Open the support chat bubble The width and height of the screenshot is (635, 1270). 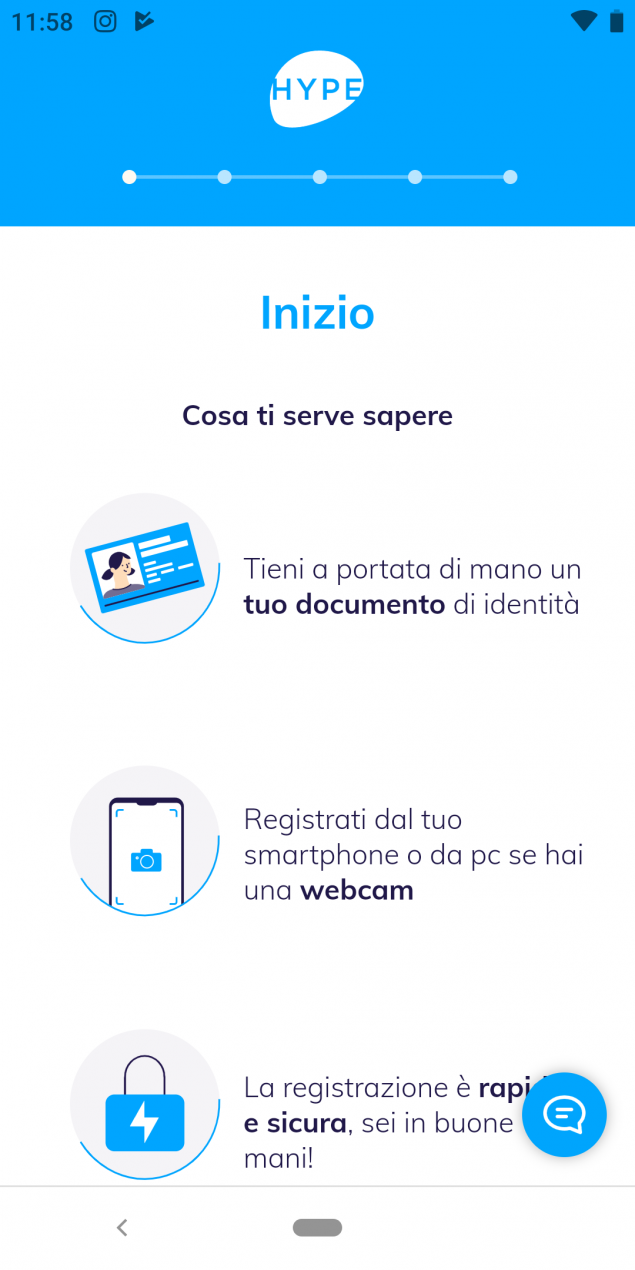(x=564, y=1114)
